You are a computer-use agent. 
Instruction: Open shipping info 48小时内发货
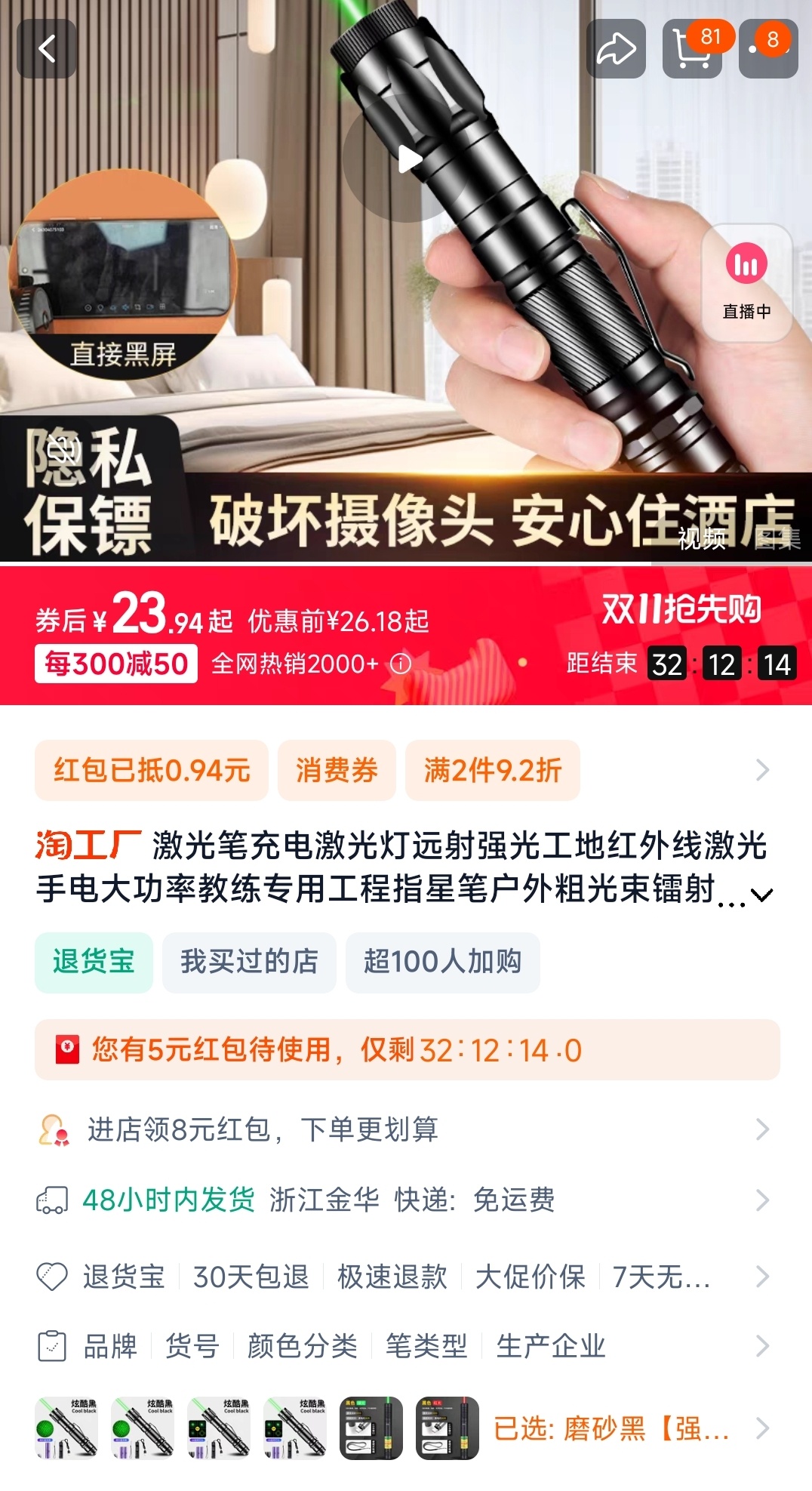[406, 1200]
